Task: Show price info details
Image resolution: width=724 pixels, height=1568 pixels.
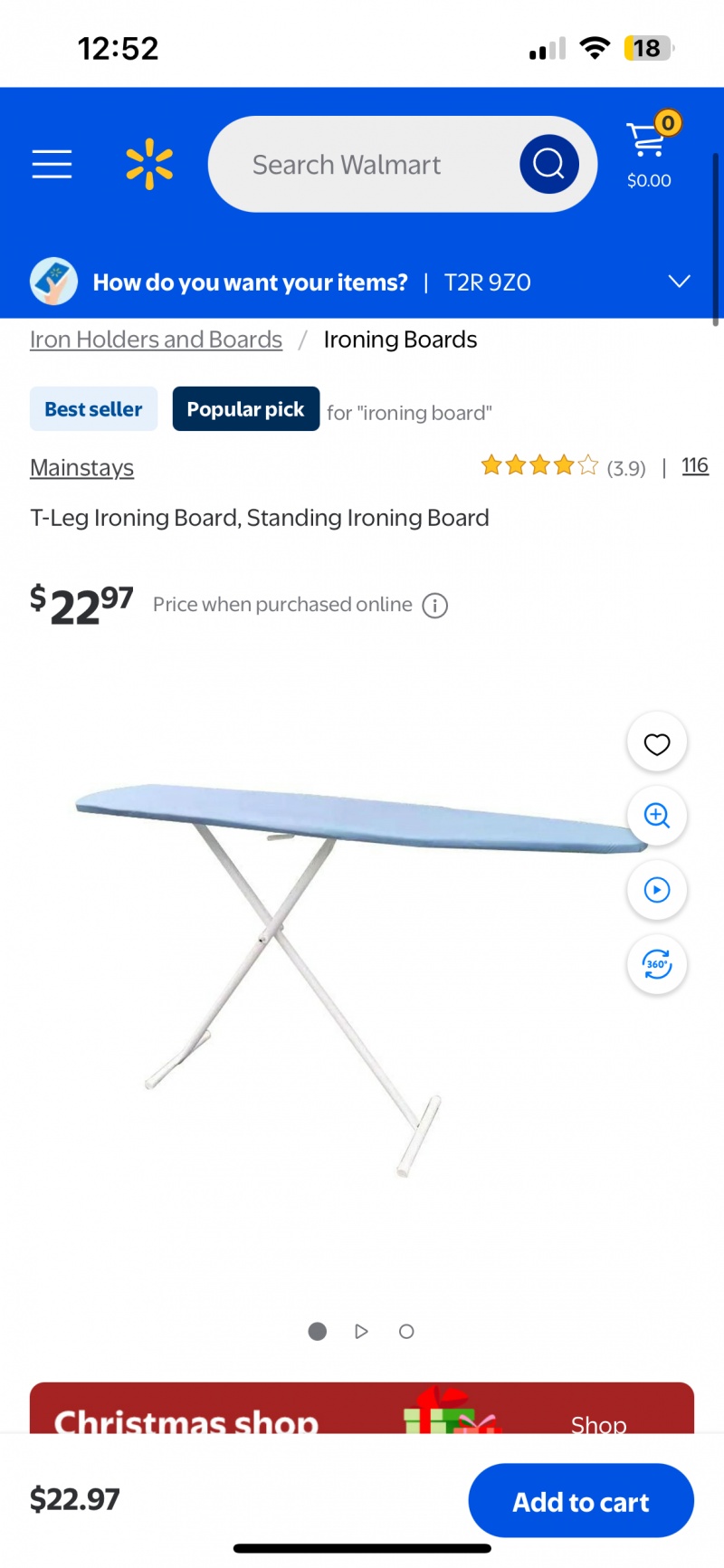Action: [x=435, y=606]
